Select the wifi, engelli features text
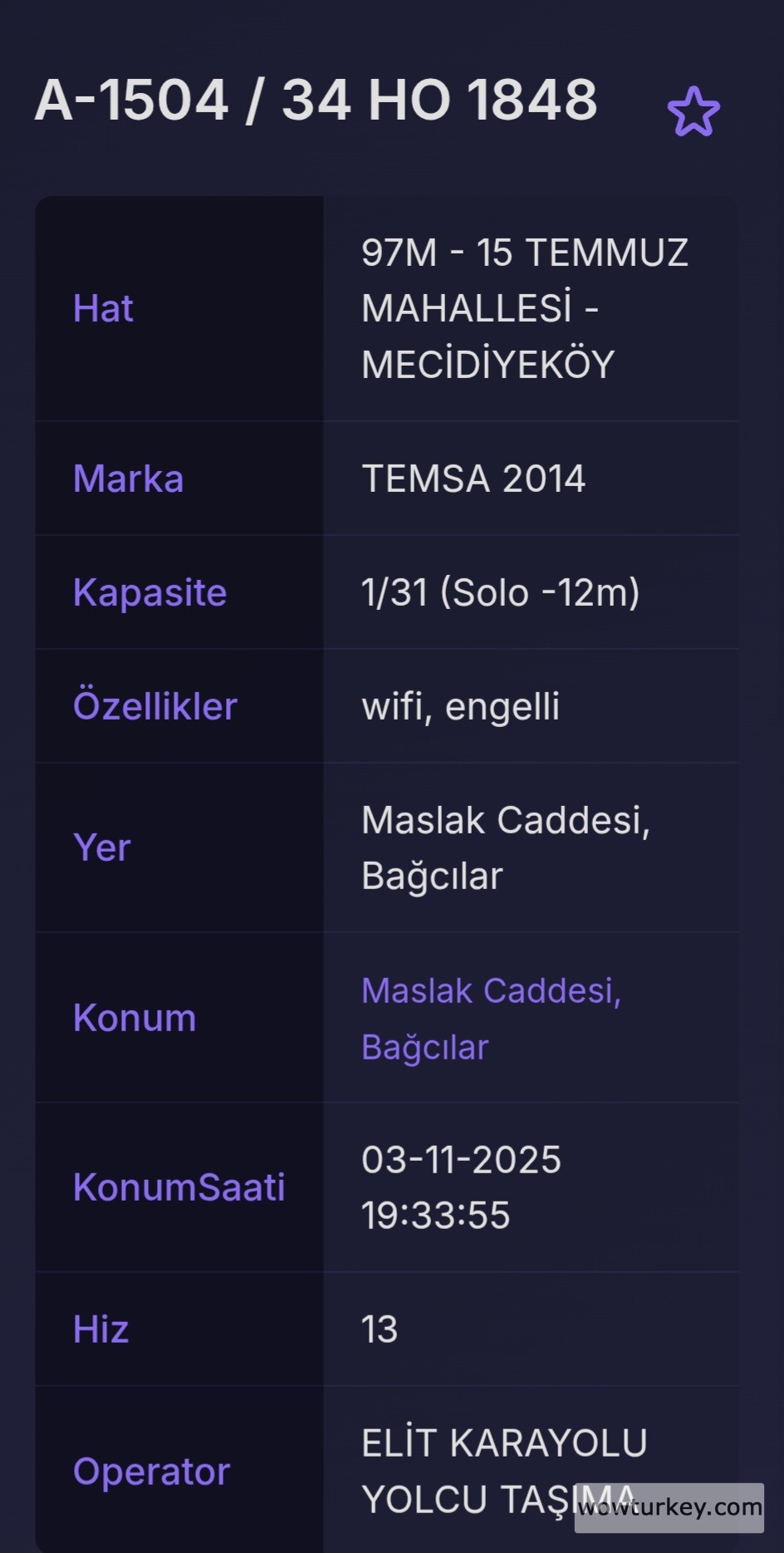This screenshot has height=1553, width=784. point(461,705)
